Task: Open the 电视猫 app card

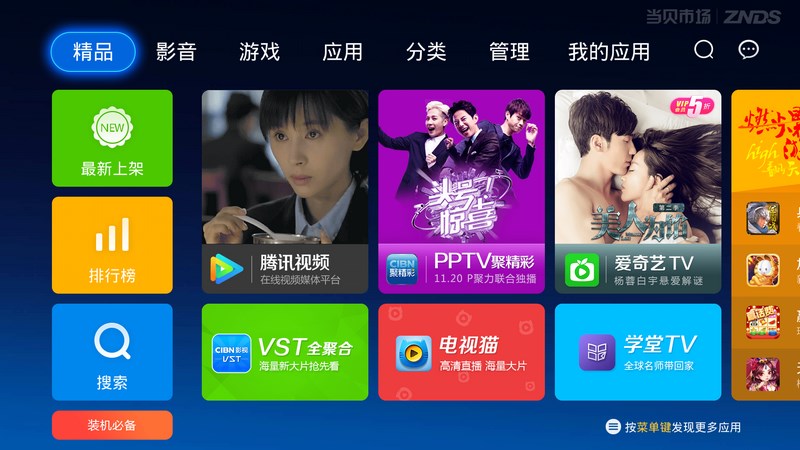Action: (x=461, y=352)
